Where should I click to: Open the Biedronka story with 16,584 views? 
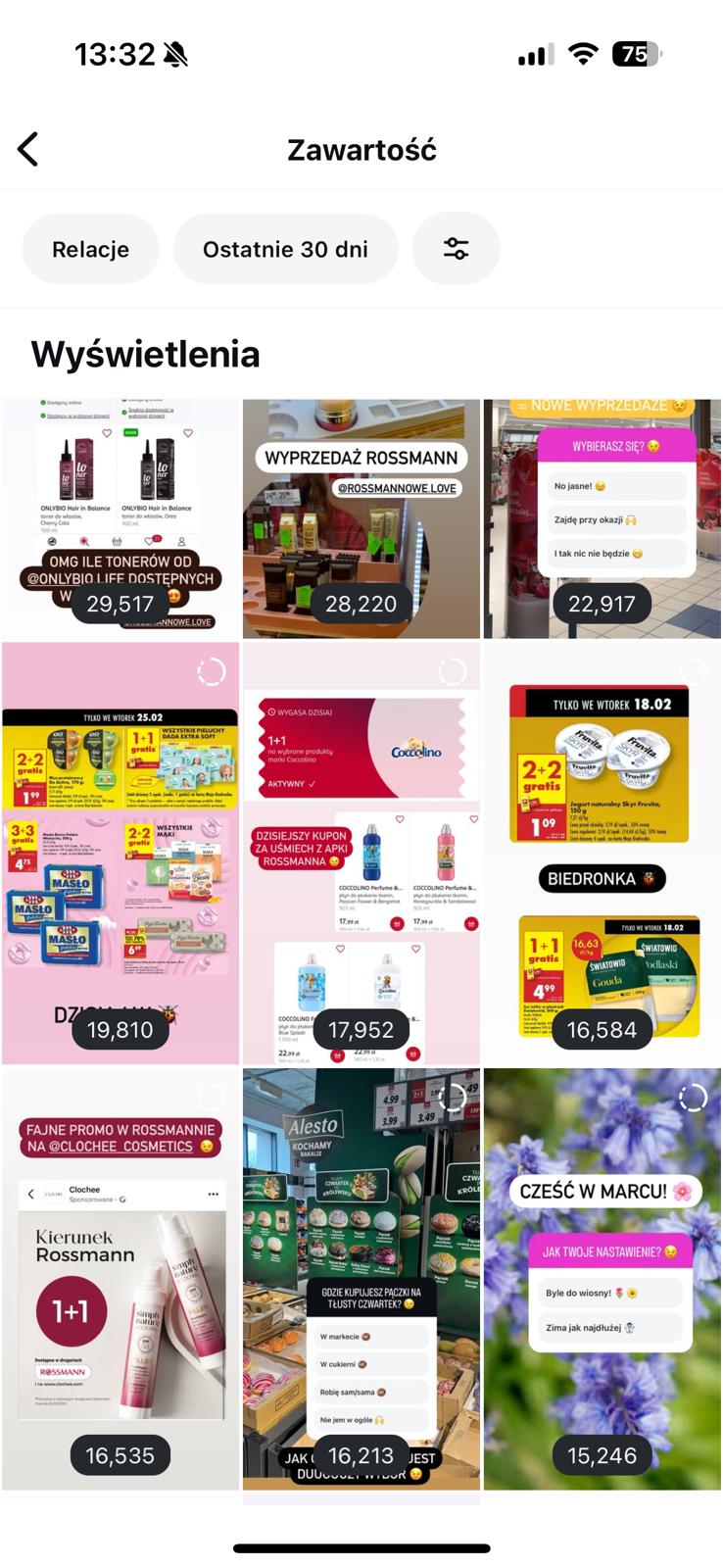click(x=602, y=853)
